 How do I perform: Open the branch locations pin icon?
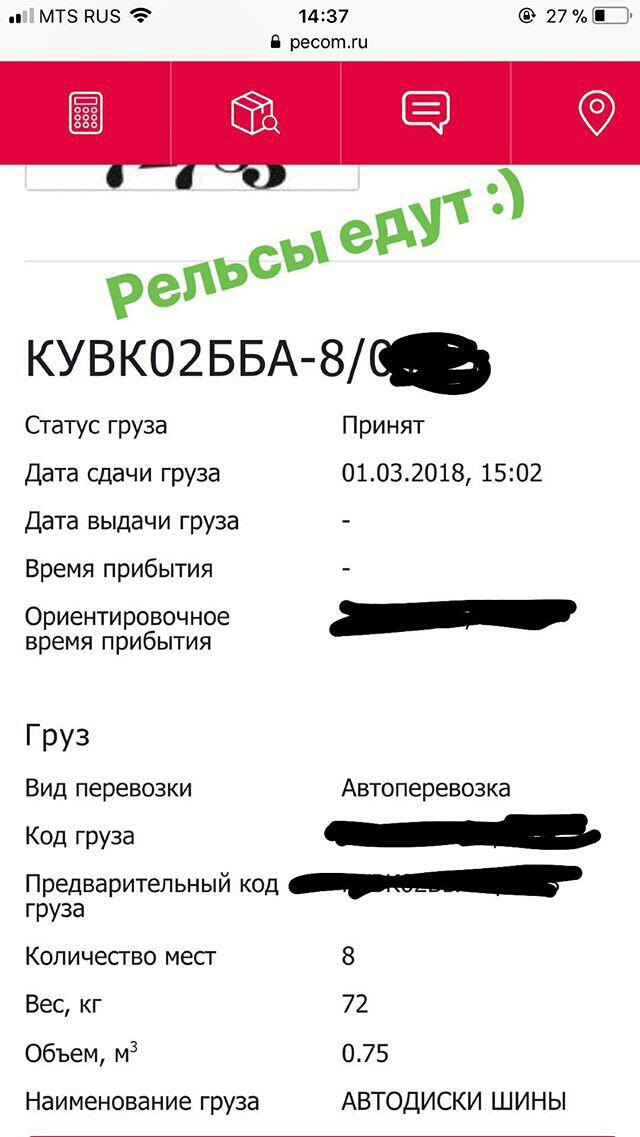(597, 113)
